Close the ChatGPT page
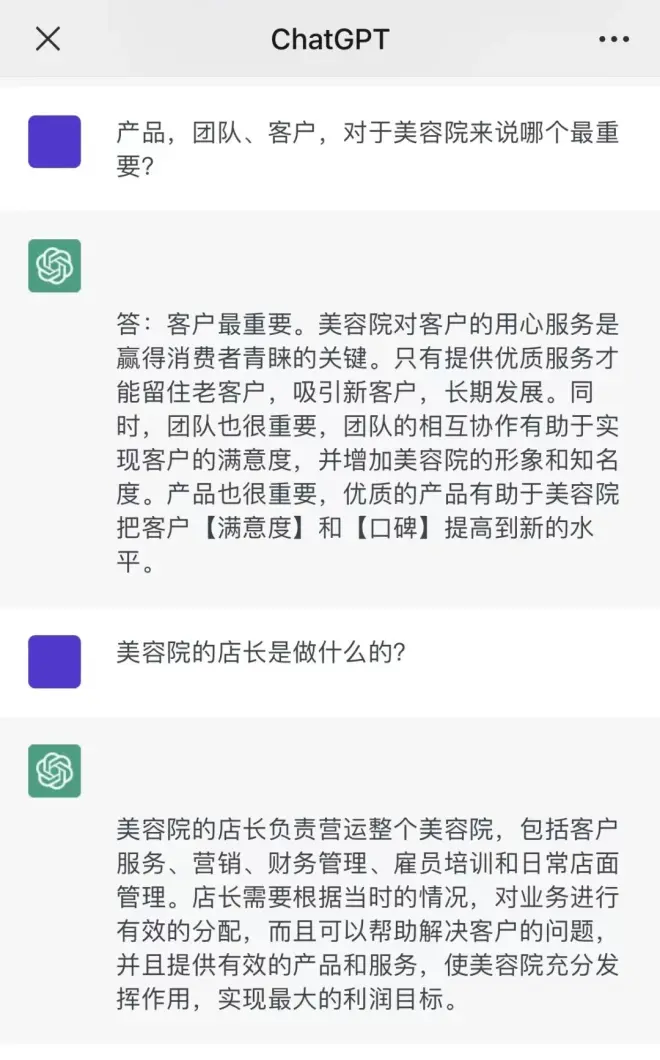The height and width of the screenshot is (1060, 660). point(48,39)
